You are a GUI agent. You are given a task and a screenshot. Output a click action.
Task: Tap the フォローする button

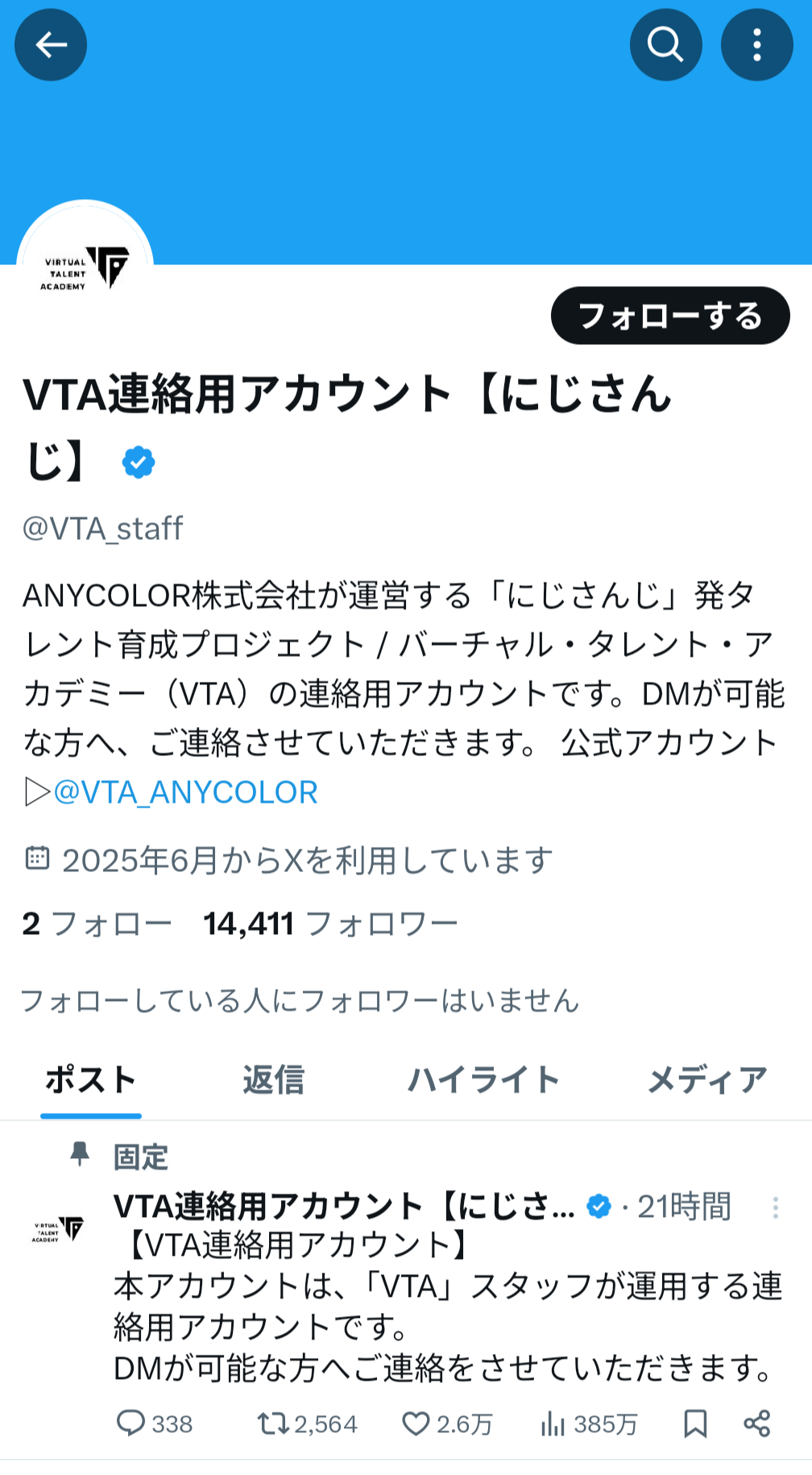670,315
